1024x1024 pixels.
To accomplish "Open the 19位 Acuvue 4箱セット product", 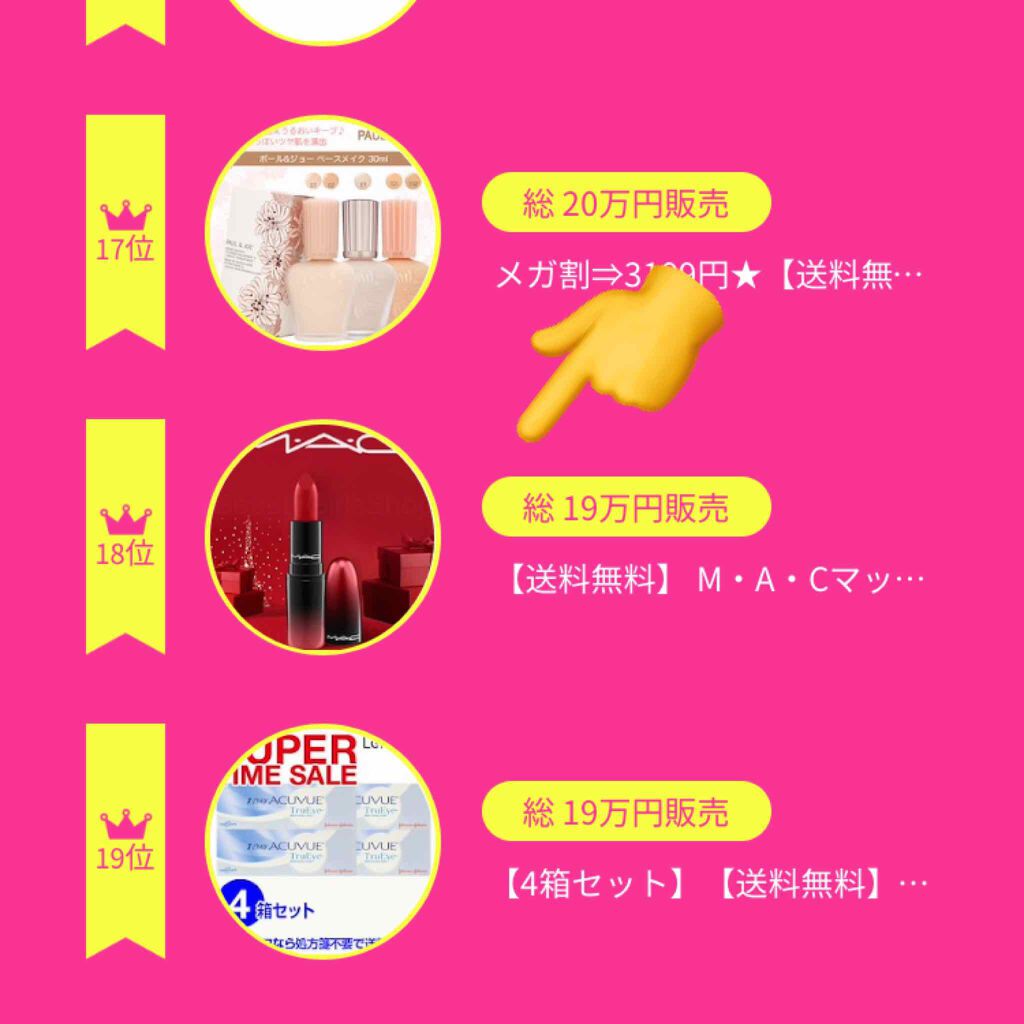I will click(322, 842).
